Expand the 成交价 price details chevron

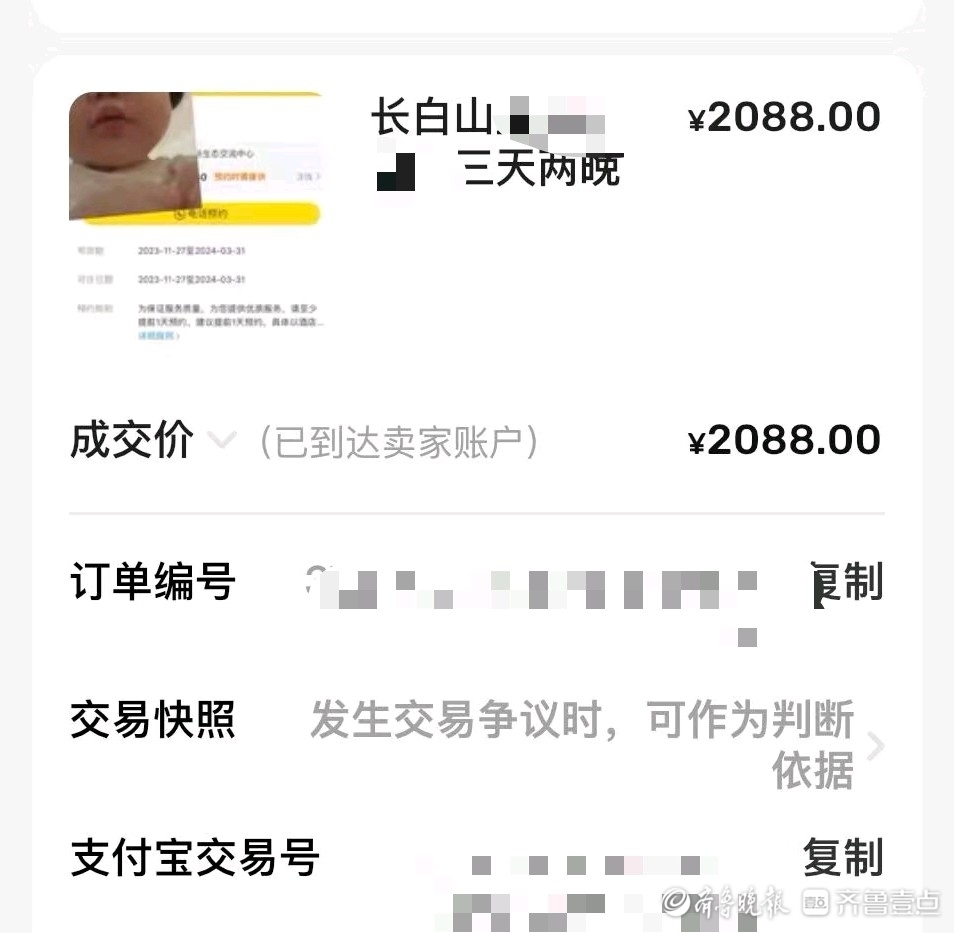coord(221,440)
